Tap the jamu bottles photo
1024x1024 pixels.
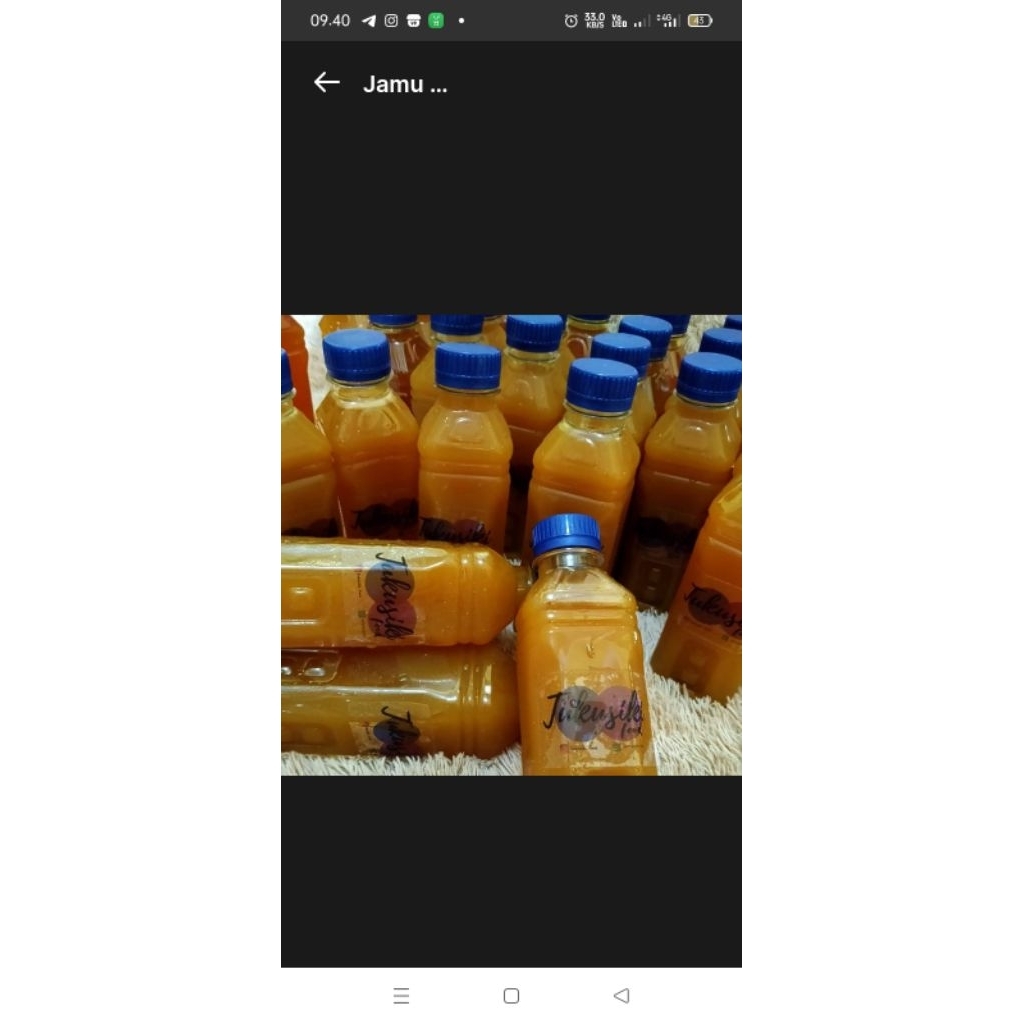[511, 545]
